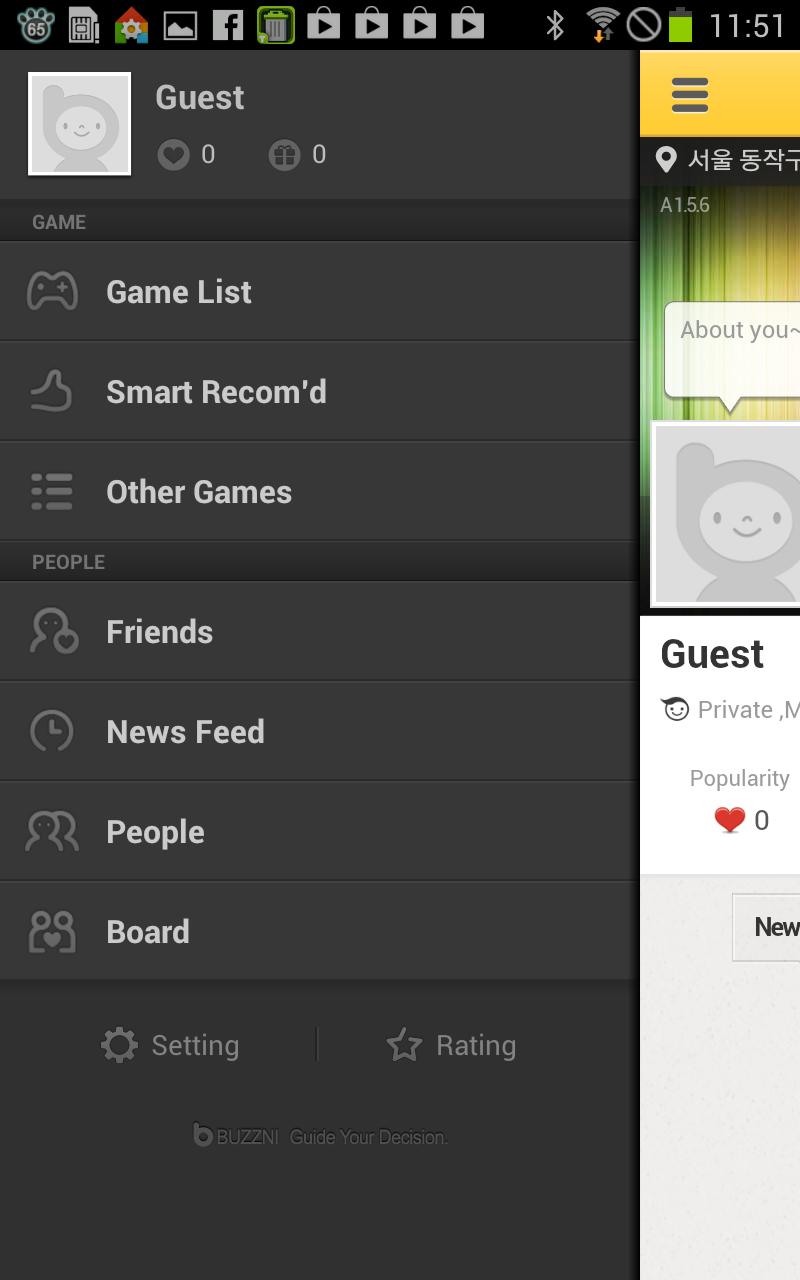View the Friends section
This screenshot has height=1280, width=800.
coord(318,632)
